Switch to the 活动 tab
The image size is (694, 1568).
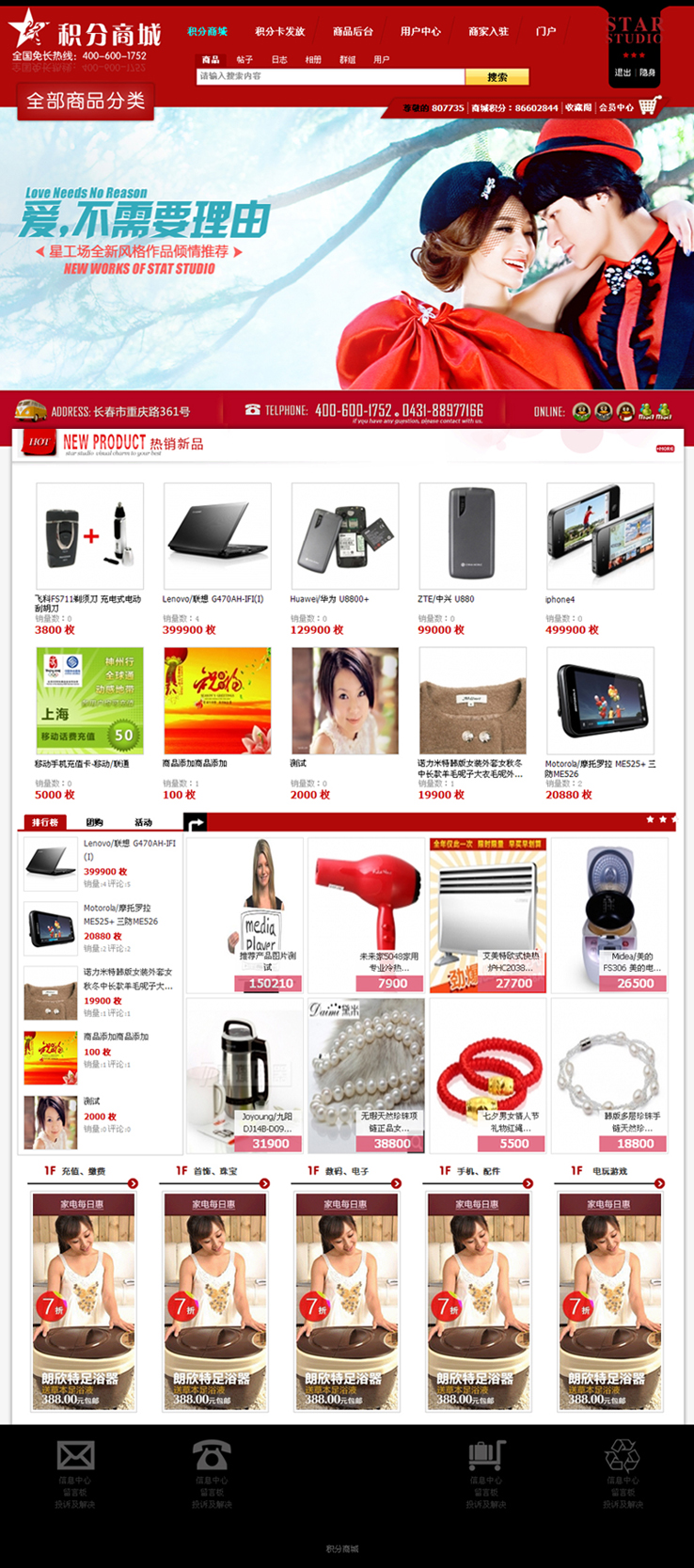(143, 822)
